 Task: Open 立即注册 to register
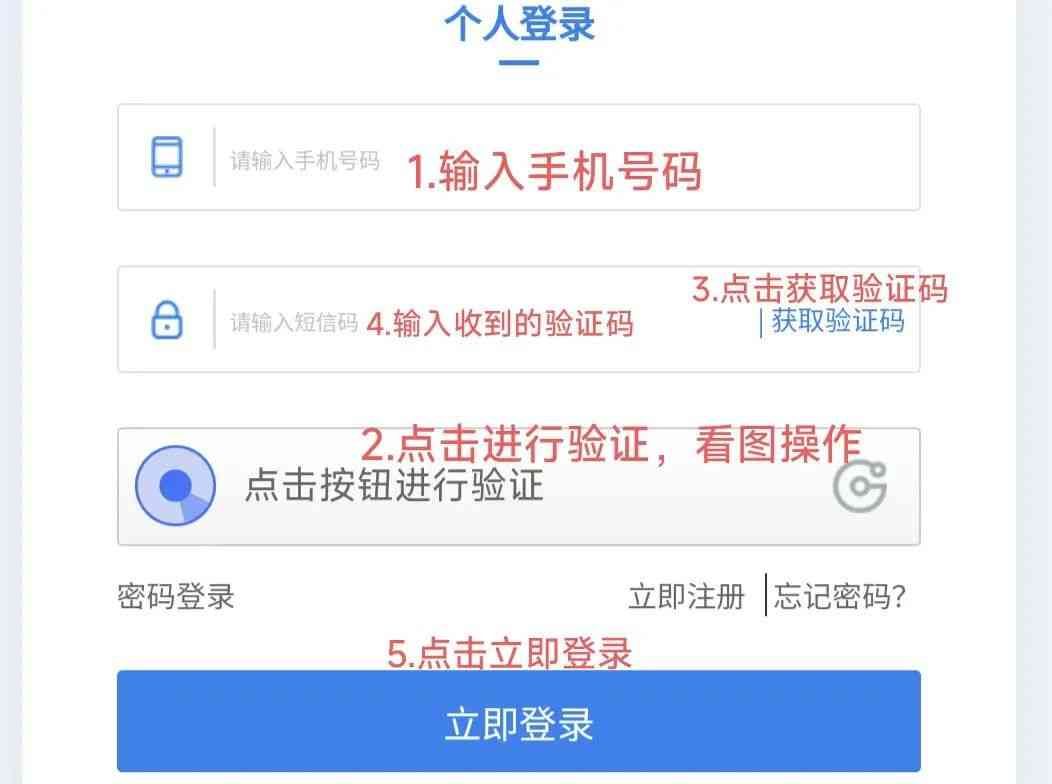(686, 597)
